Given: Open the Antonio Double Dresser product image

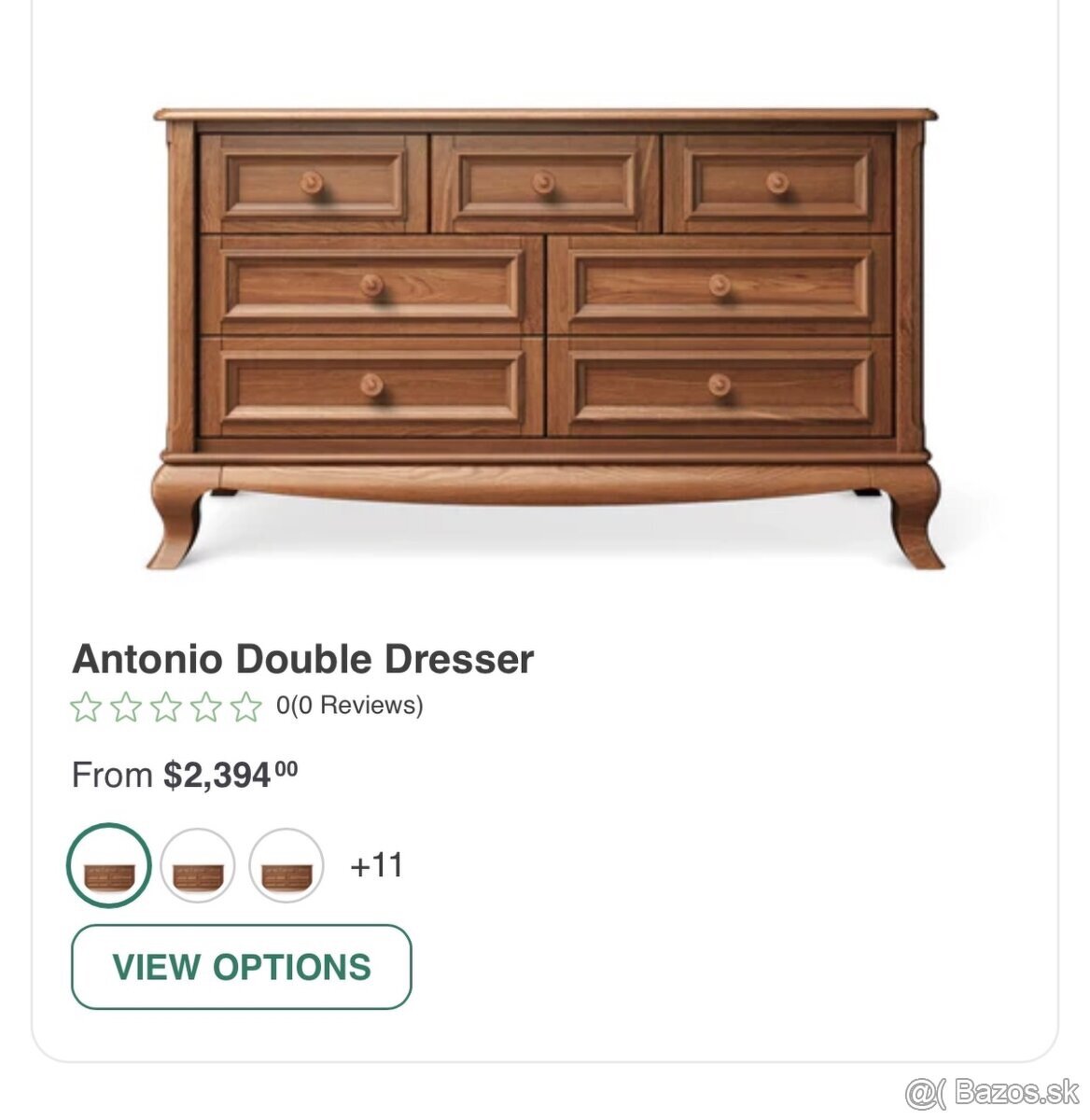Looking at the screenshot, I should coord(546,336).
